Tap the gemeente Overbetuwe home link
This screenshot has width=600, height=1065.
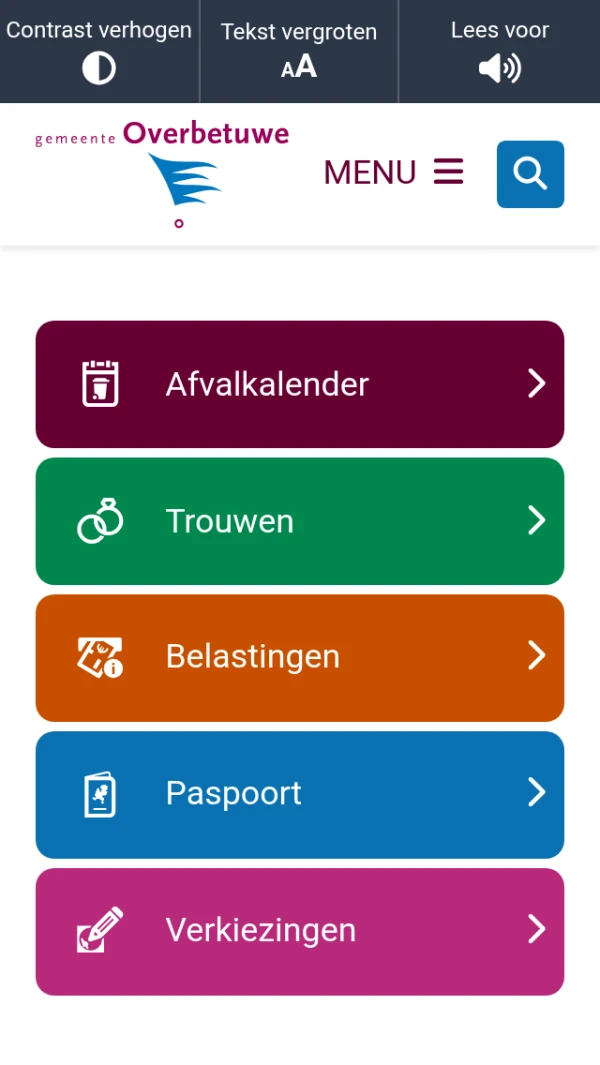click(x=162, y=174)
